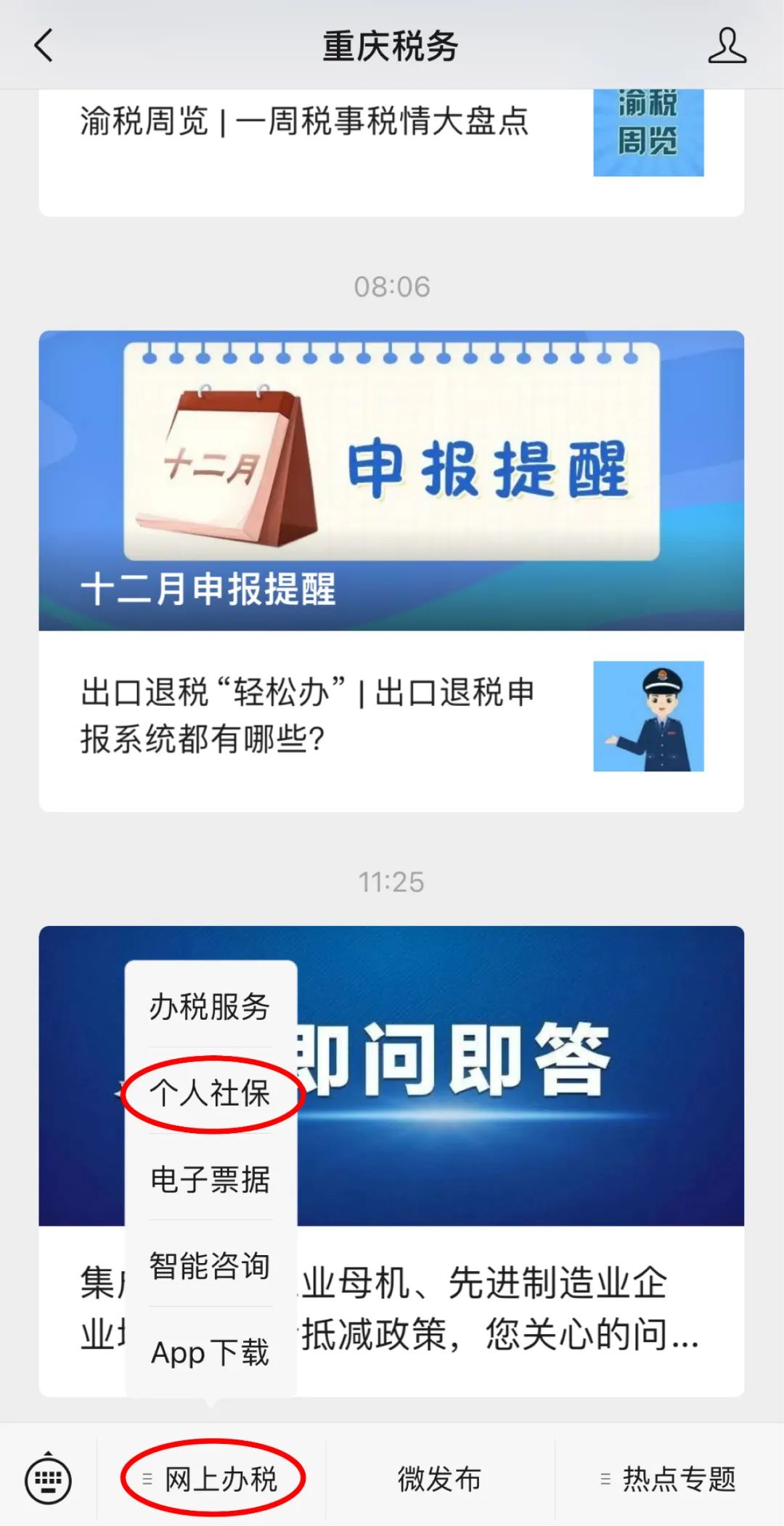Expand the 热点专题 bottom menu

click(x=669, y=1479)
